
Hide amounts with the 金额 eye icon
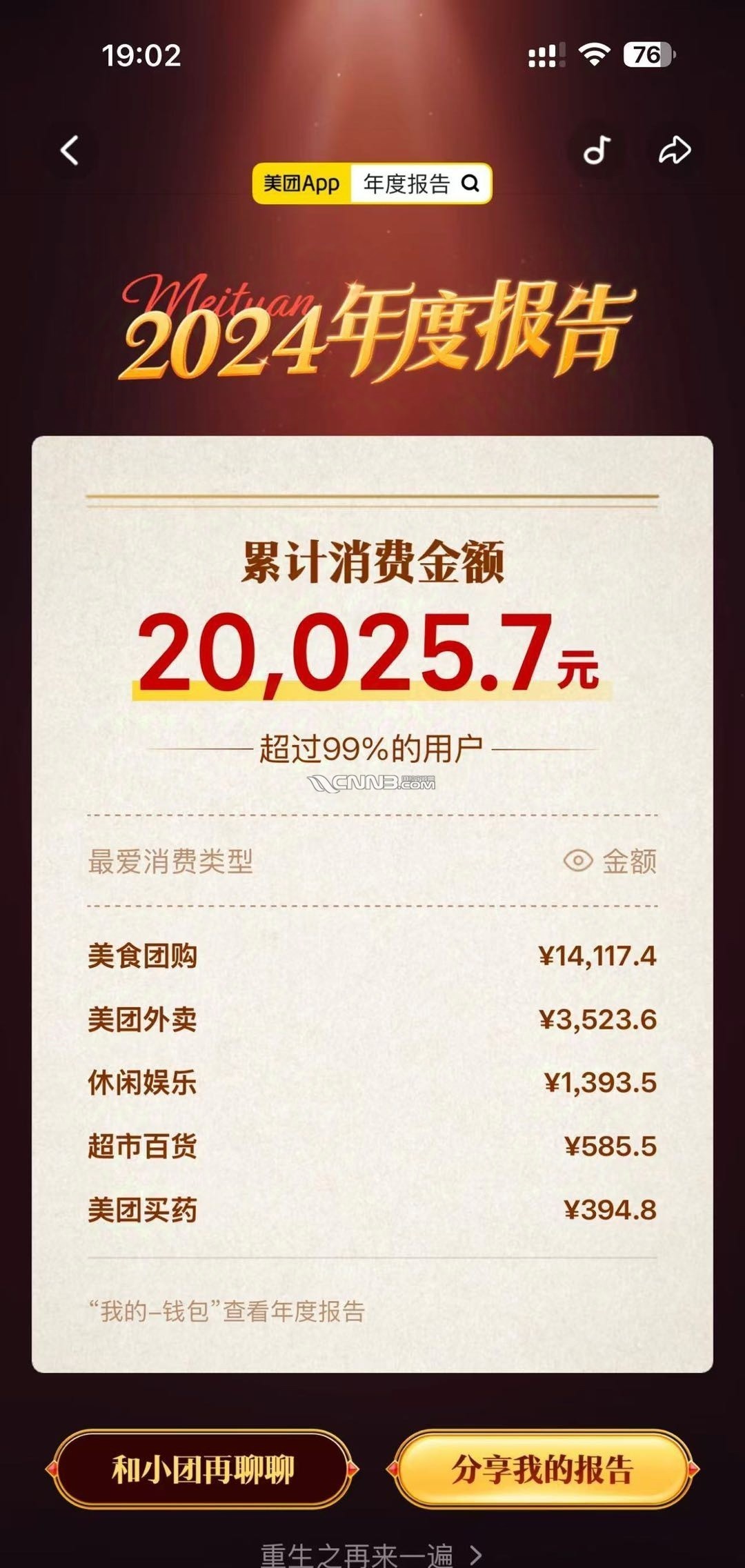coord(578,860)
